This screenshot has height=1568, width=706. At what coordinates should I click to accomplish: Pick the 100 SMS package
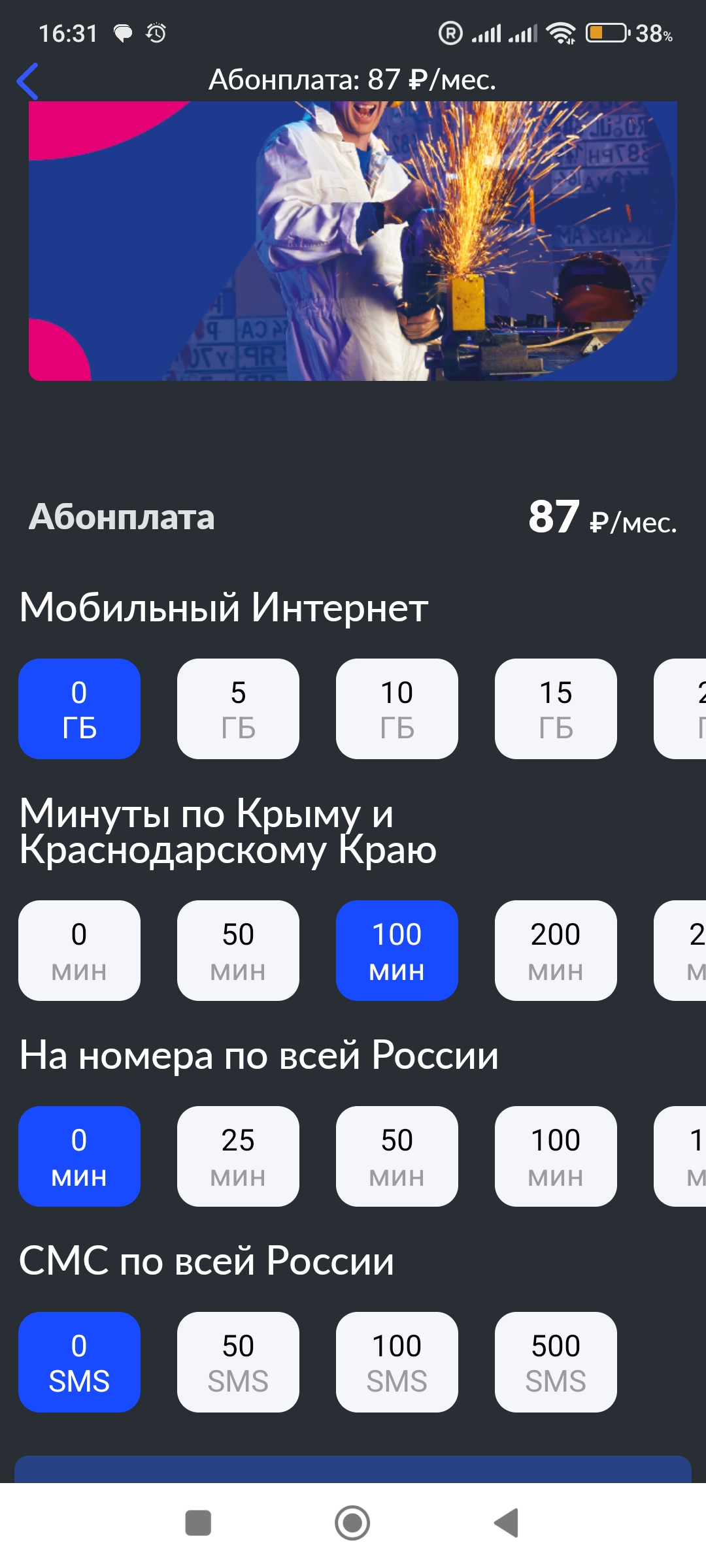[397, 1362]
